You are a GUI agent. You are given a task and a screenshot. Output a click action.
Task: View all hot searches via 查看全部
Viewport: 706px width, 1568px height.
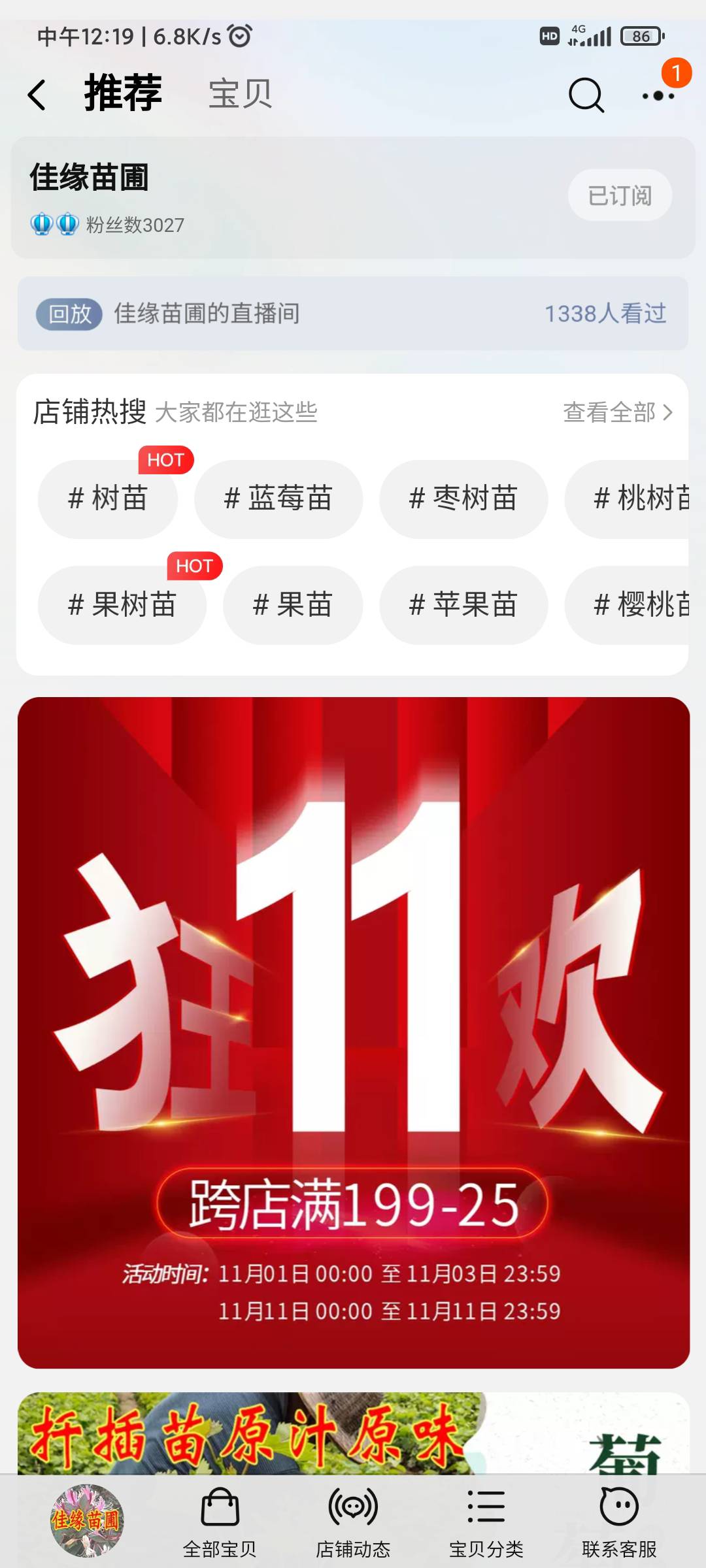[x=618, y=412]
